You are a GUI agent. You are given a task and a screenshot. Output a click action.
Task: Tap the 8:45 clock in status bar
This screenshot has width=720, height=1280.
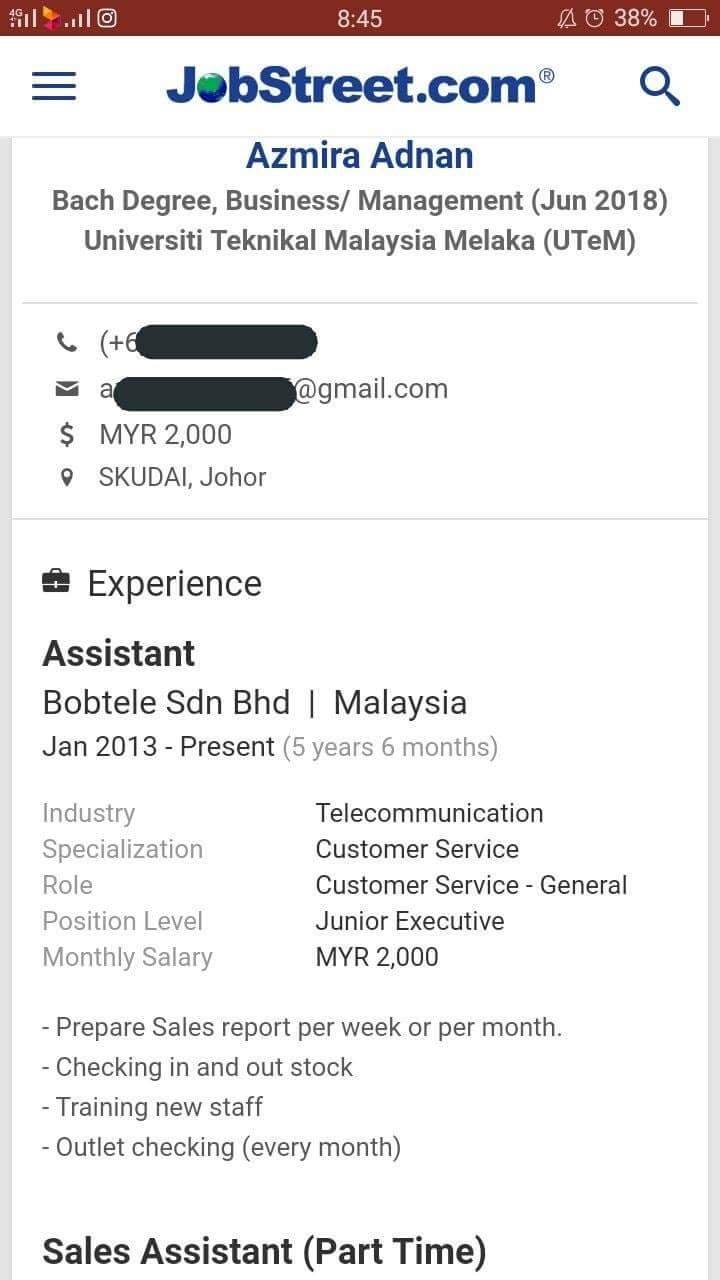(x=357, y=17)
